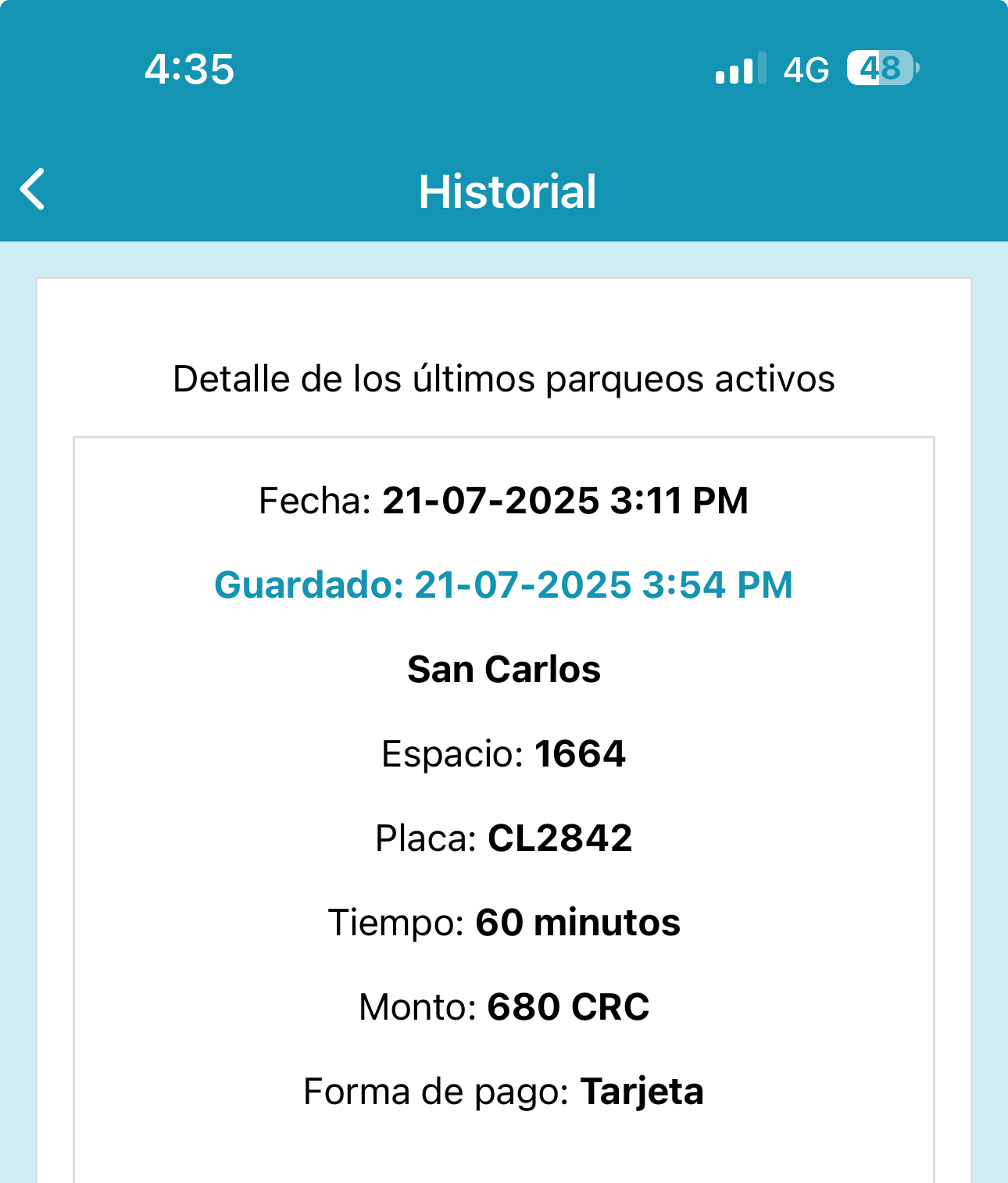Go back from the Historial screen
The width and height of the screenshot is (1008, 1183).
pos(33,190)
